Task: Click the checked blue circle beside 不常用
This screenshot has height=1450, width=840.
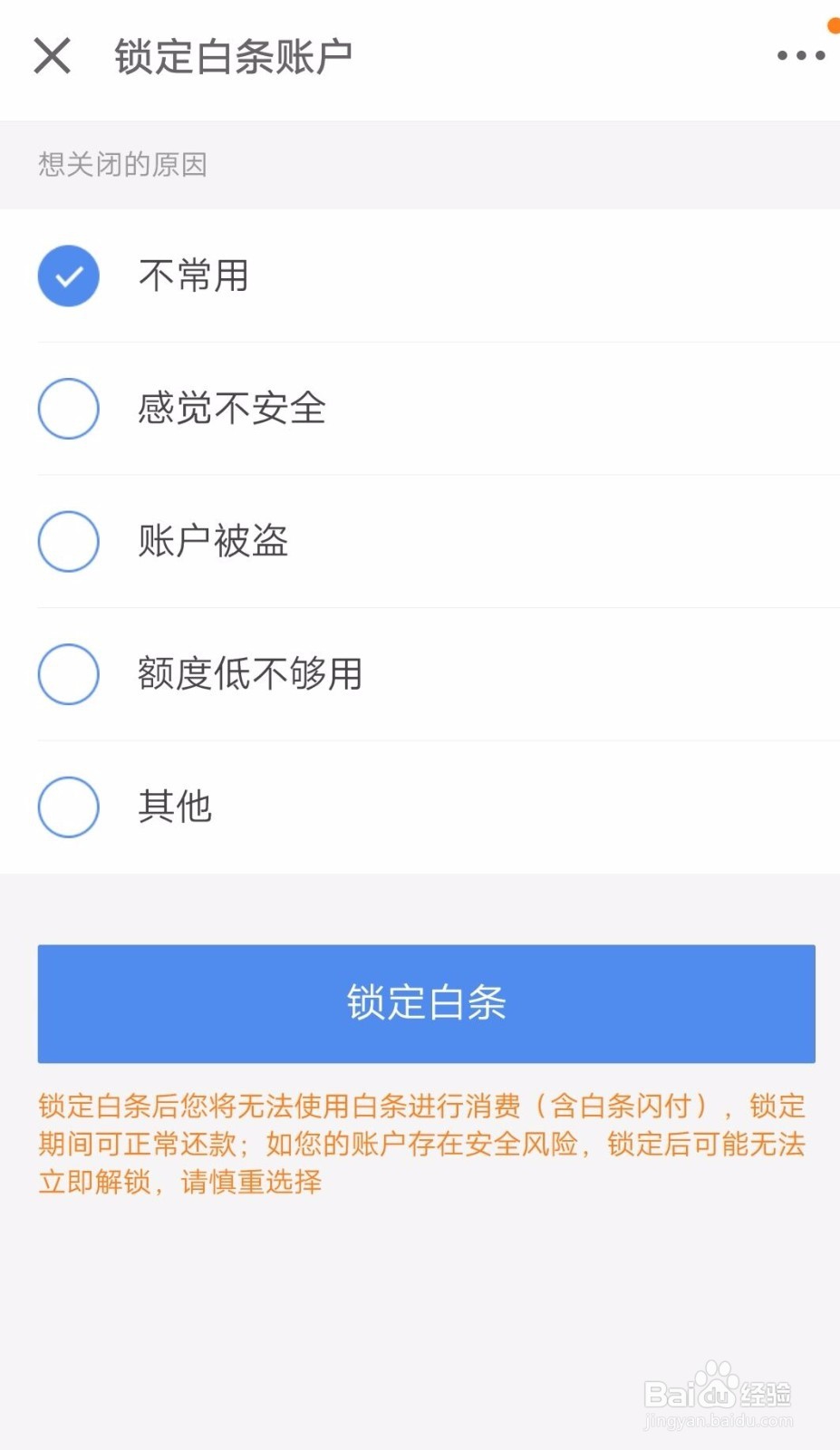Action: [x=67, y=275]
